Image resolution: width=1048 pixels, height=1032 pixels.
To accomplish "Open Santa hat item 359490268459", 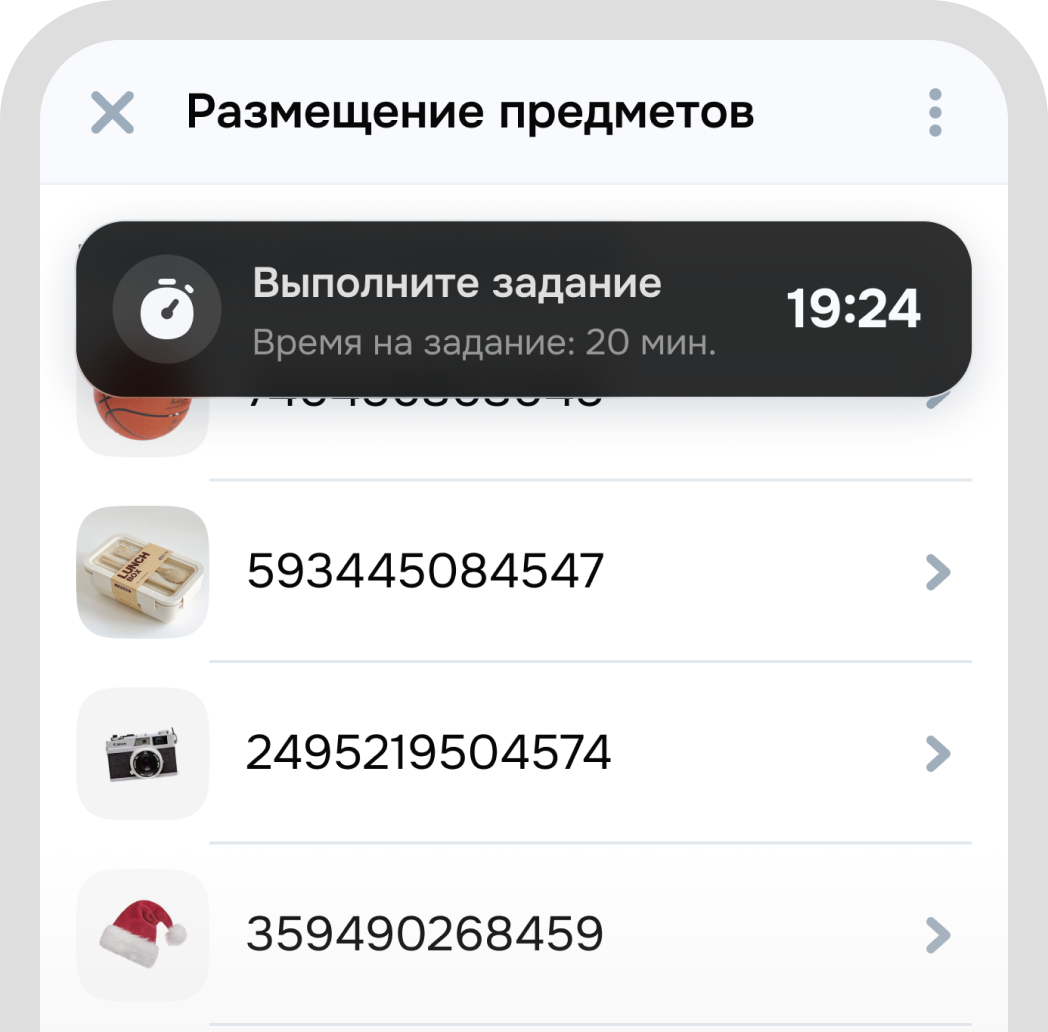I will pos(523,935).
